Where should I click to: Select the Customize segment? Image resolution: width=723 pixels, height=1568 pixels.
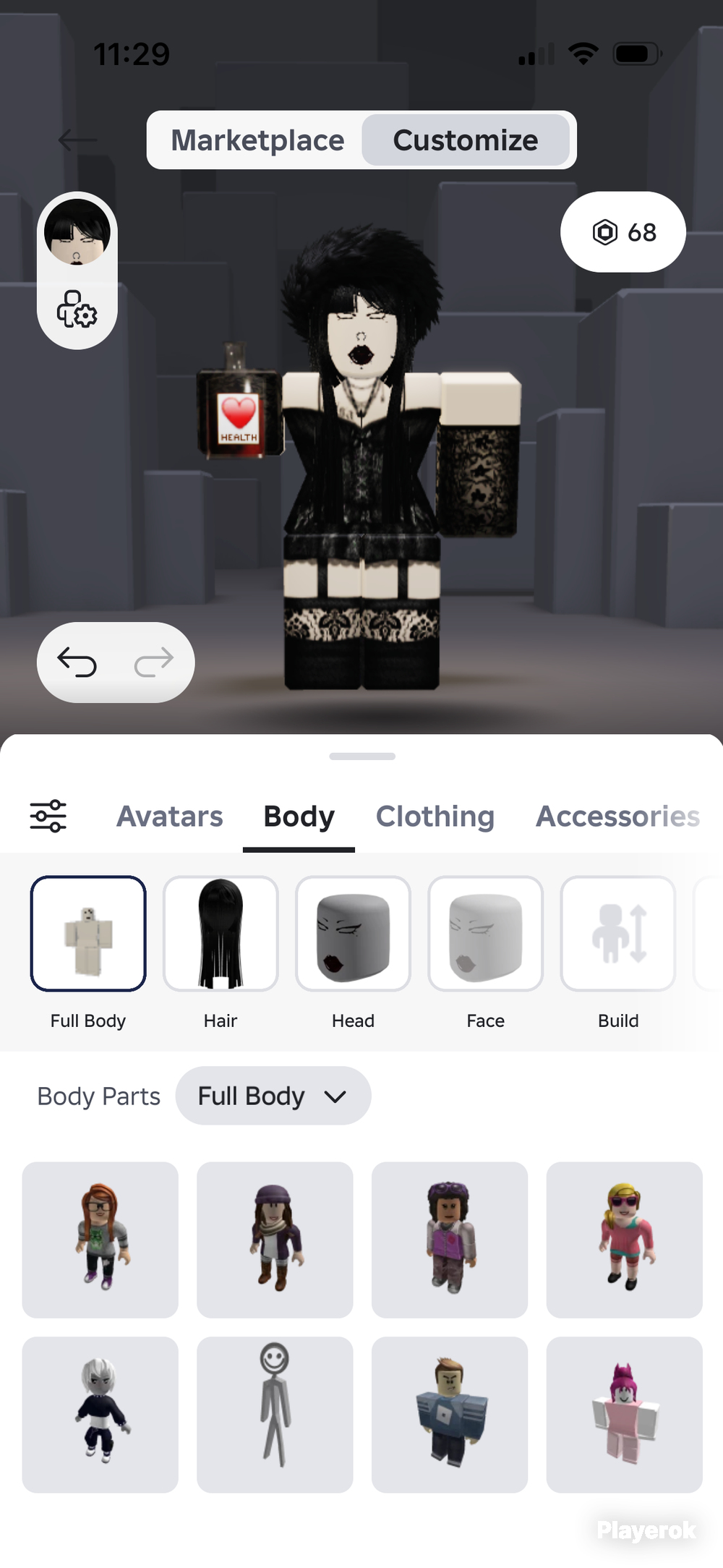(x=466, y=140)
